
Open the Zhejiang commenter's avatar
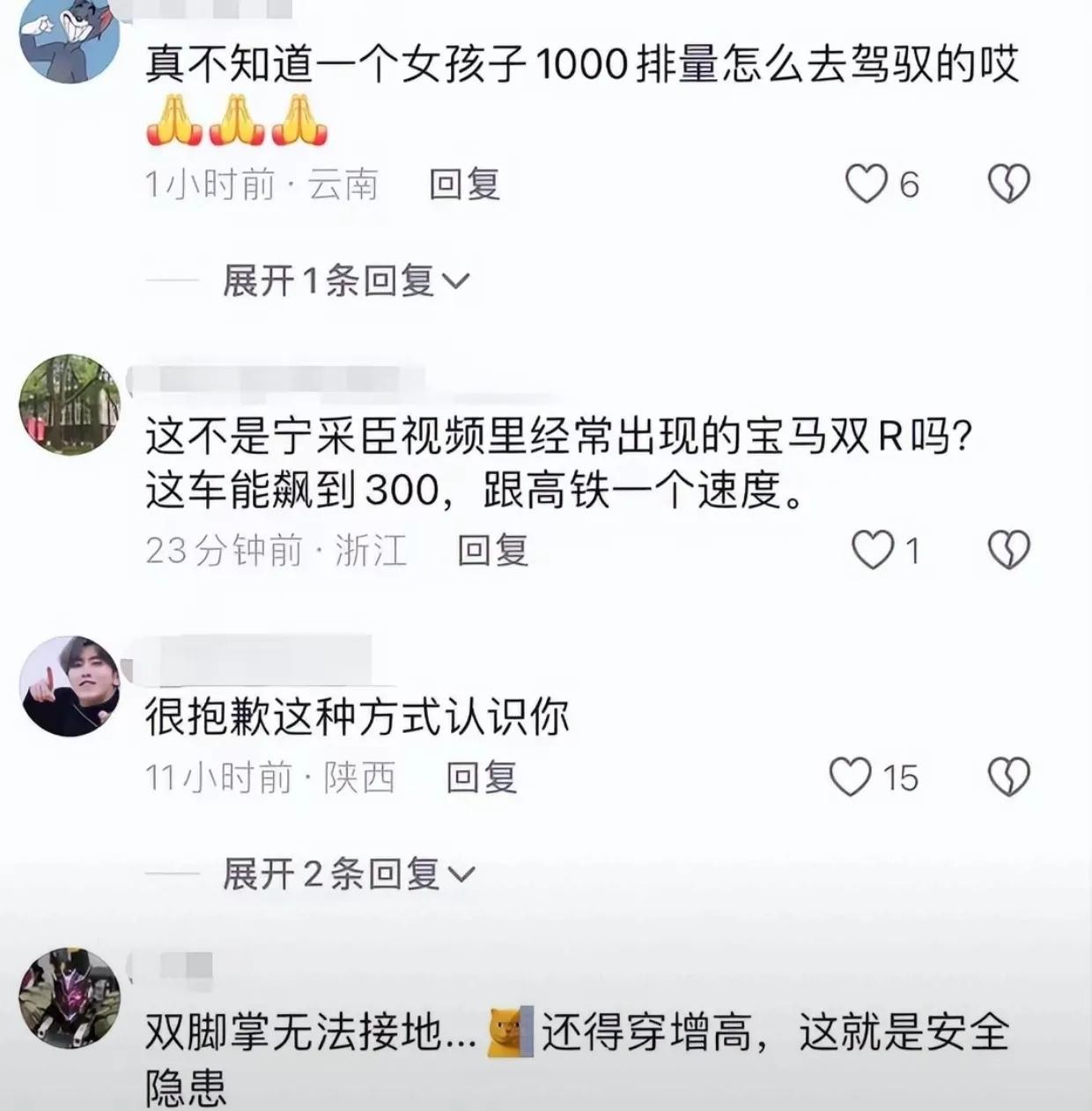[69, 404]
